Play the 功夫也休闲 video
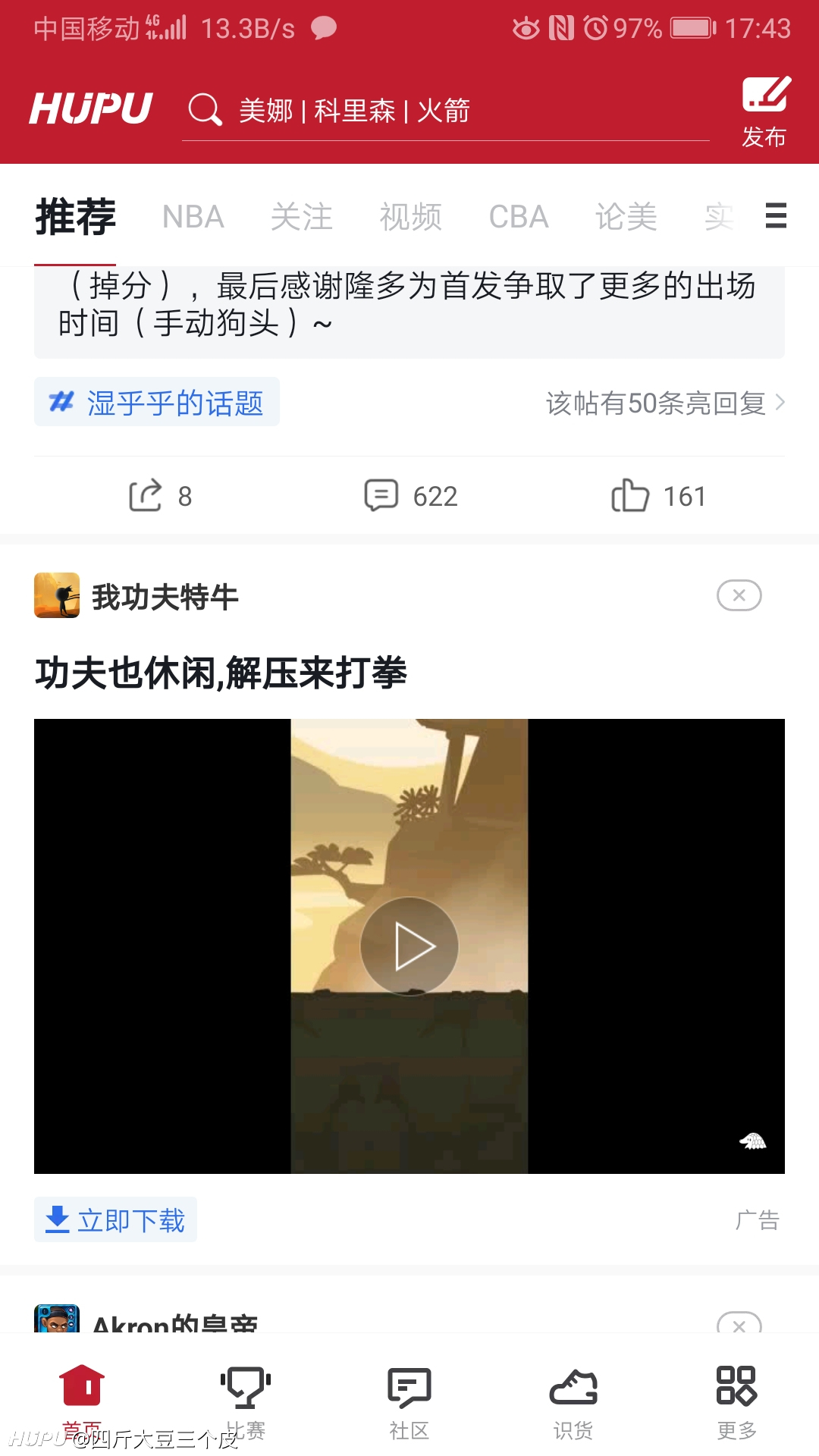Viewport: 819px width, 1456px height. [x=409, y=946]
